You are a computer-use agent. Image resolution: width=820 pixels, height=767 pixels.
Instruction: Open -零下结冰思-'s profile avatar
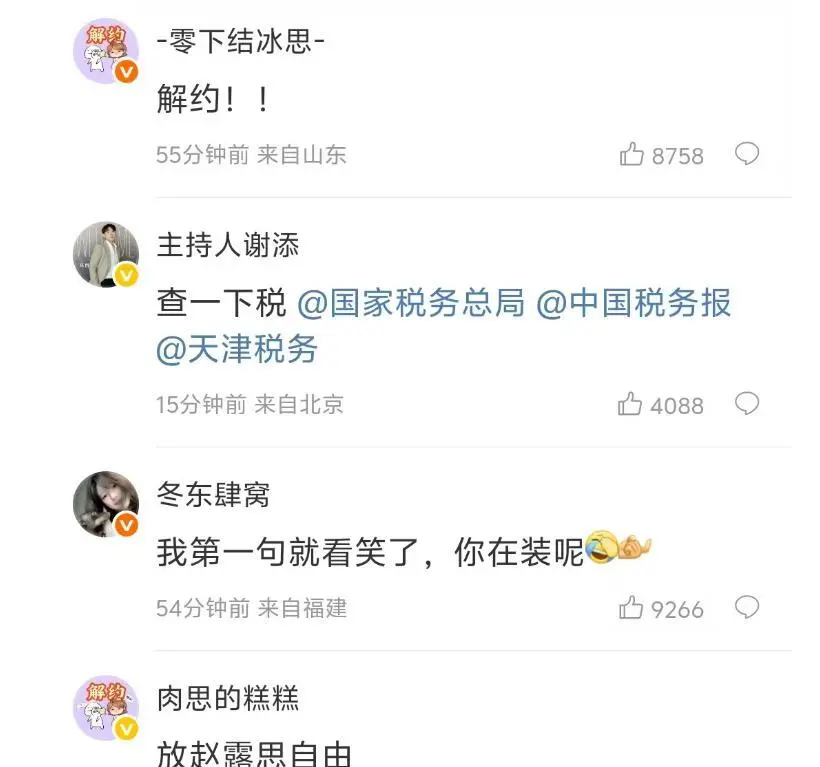[x=105, y=50]
